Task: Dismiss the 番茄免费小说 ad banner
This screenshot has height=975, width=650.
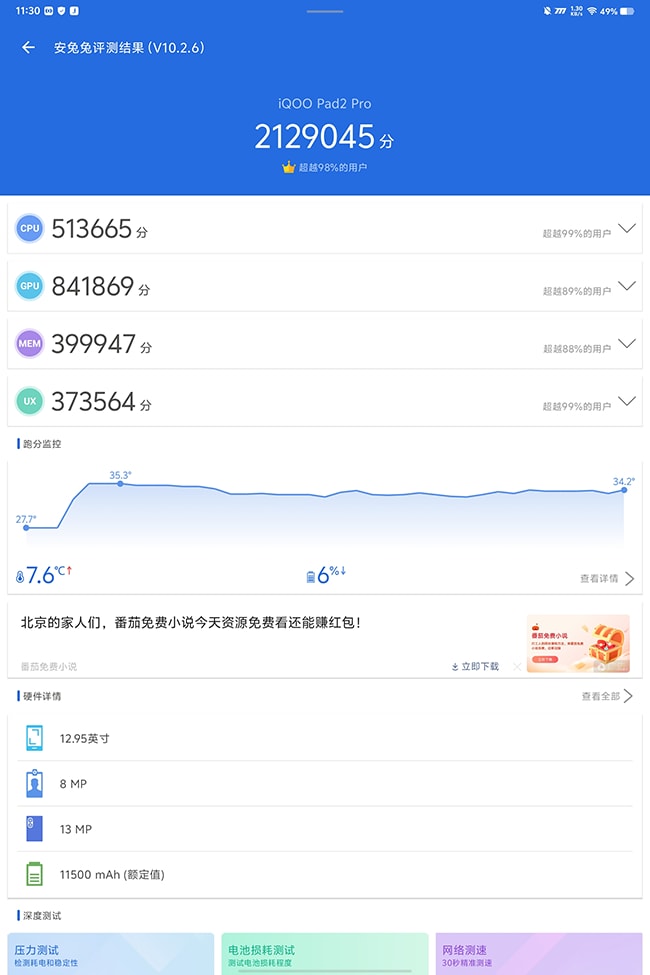Action: click(517, 666)
